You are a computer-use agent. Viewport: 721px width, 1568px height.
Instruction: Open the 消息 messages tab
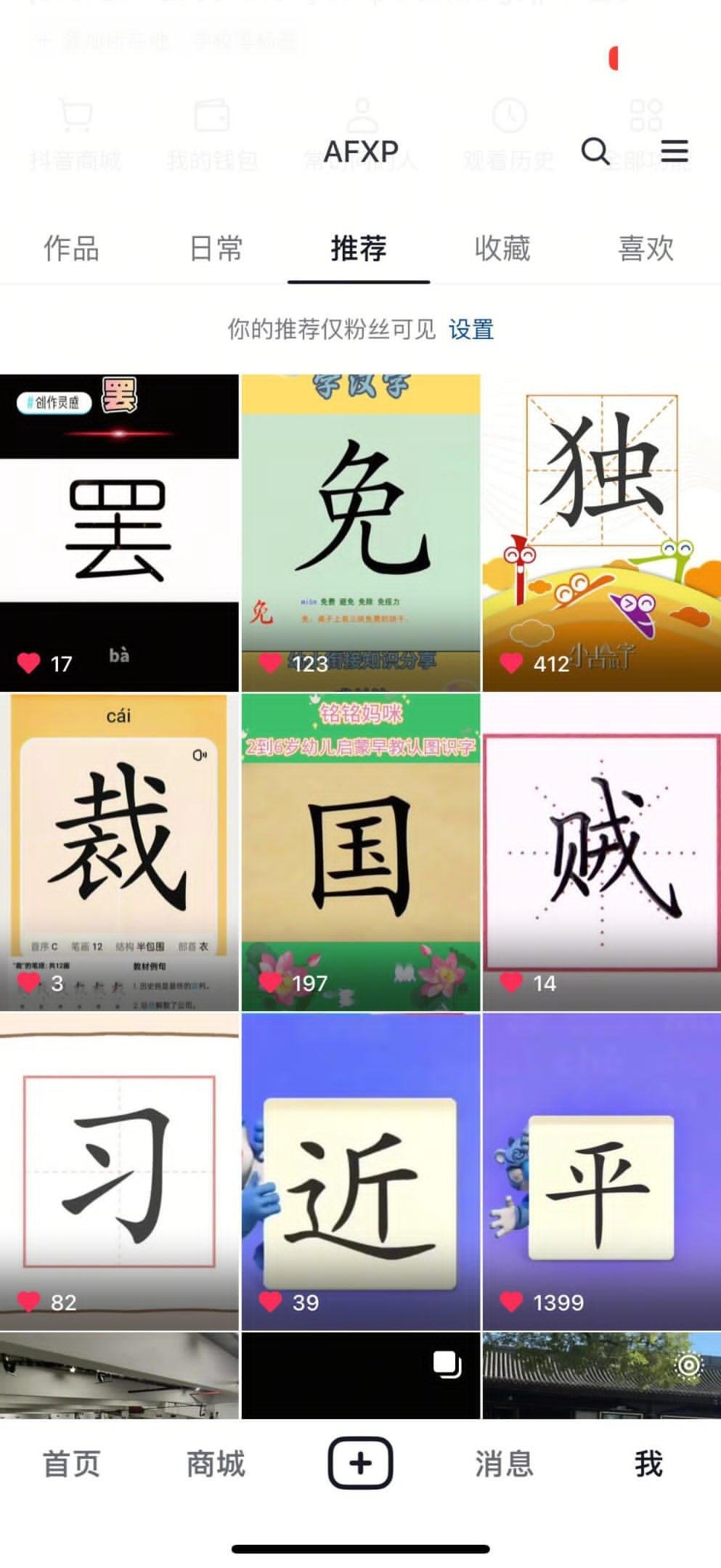[x=504, y=1463]
